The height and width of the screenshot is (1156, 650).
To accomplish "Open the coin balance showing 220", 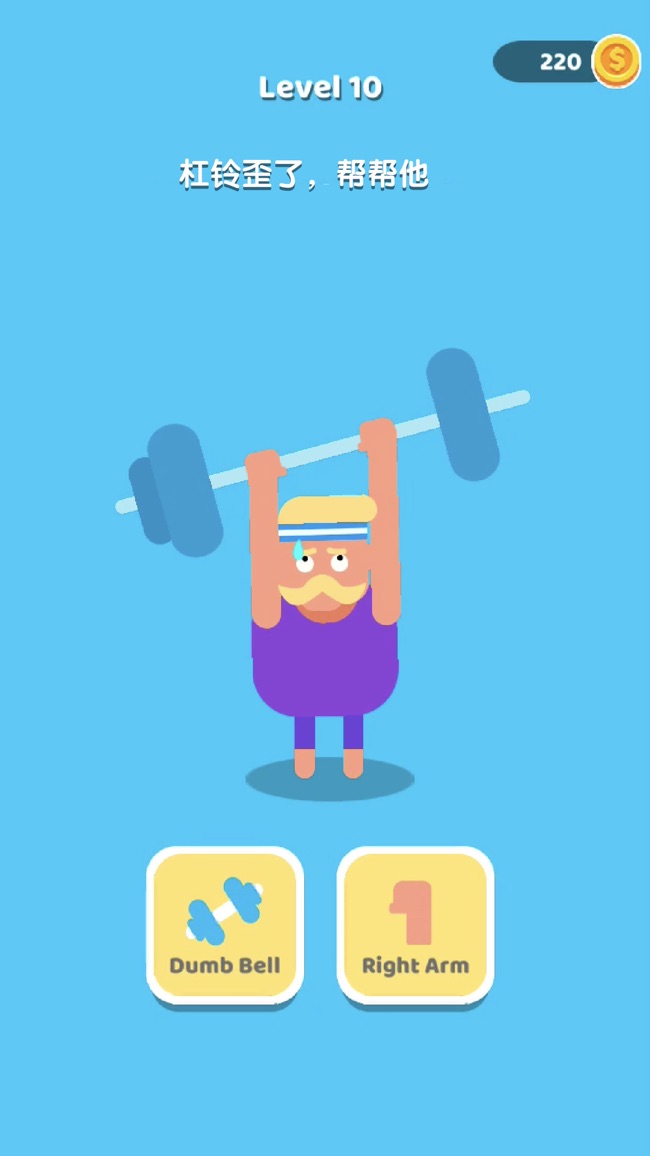I will 565,62.
